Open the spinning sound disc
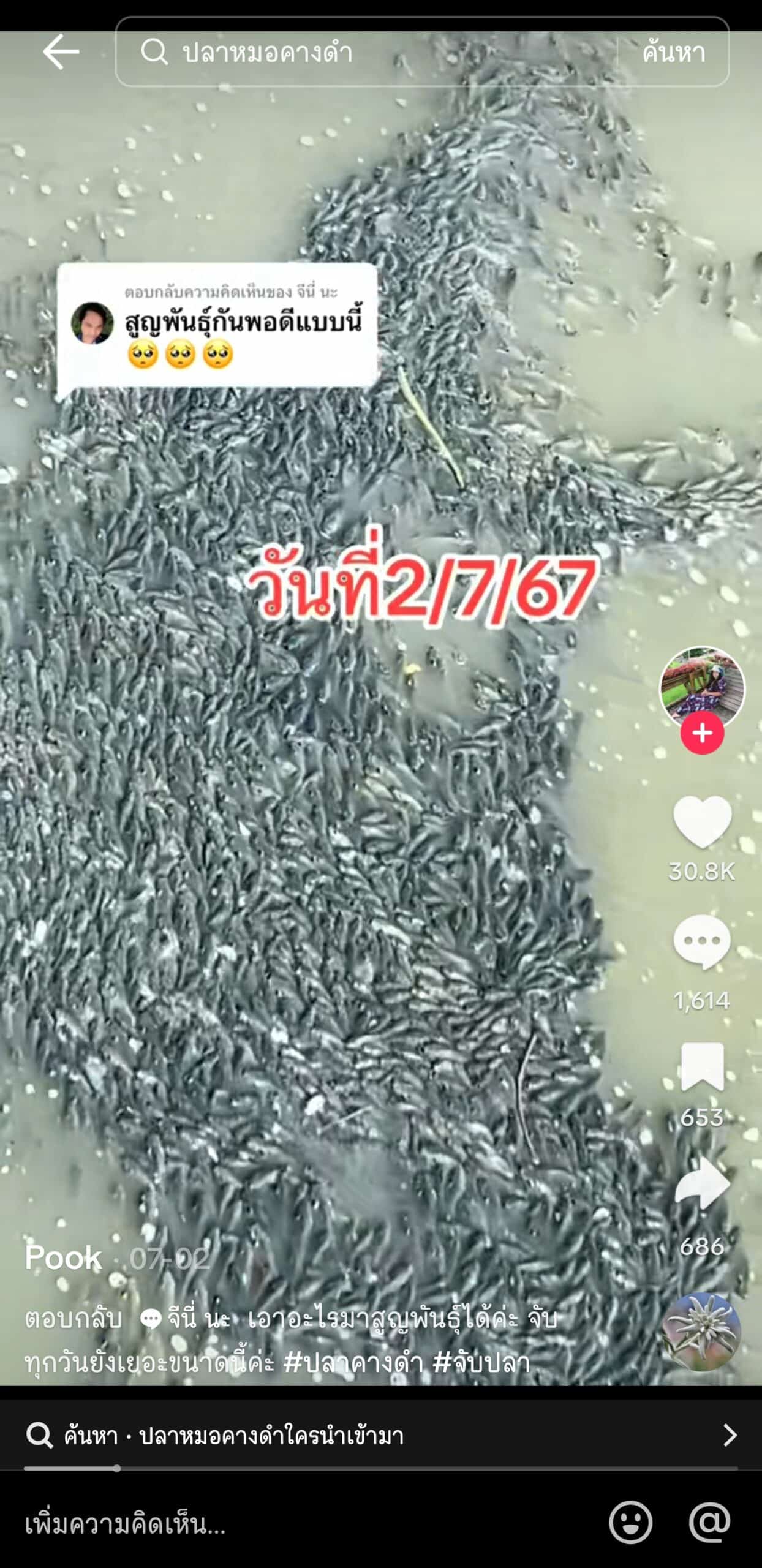The image size is (762, 1568). pos(702,1332)
